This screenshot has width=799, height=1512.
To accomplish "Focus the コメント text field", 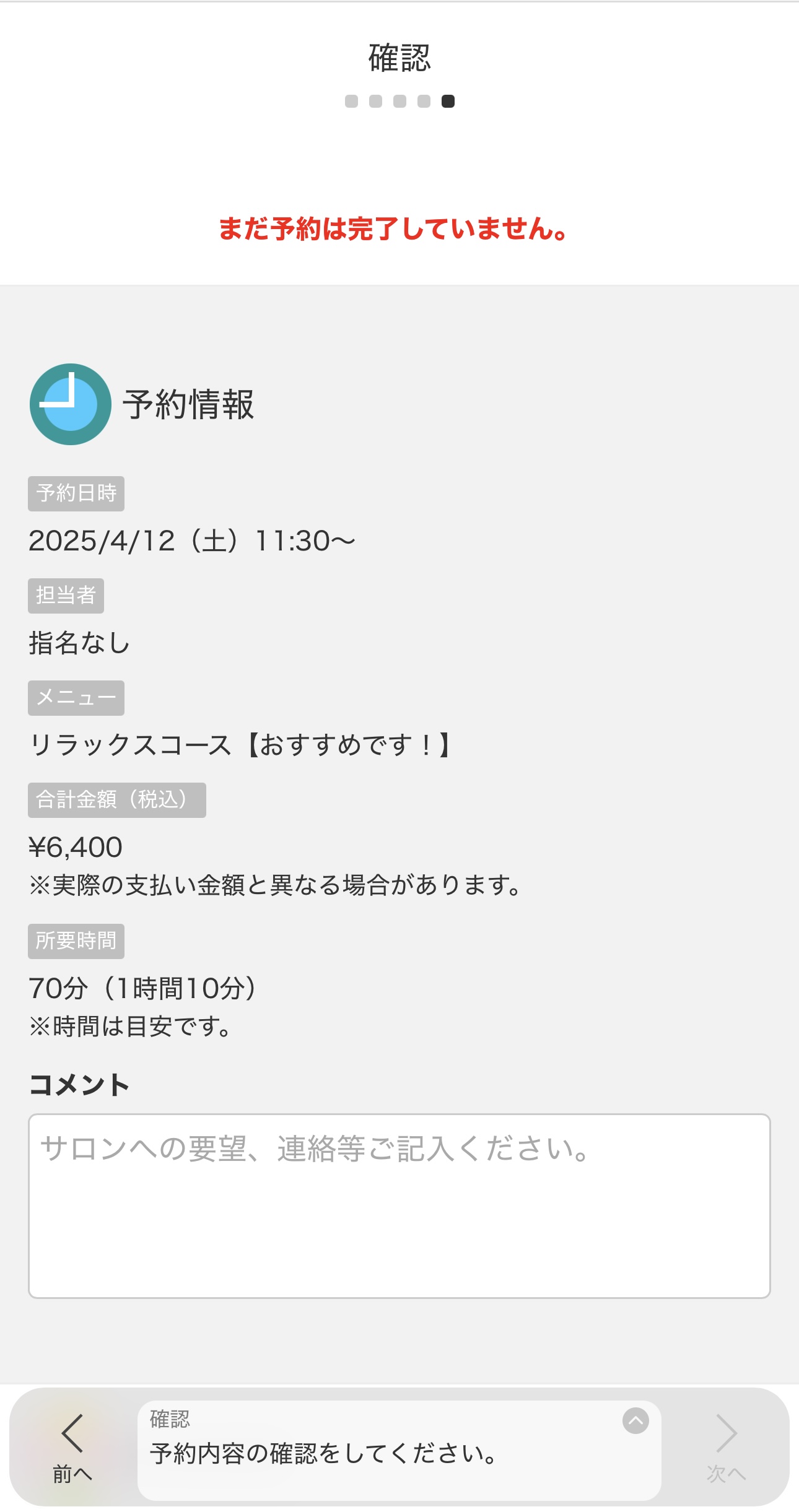I will tap(399, 1205).
